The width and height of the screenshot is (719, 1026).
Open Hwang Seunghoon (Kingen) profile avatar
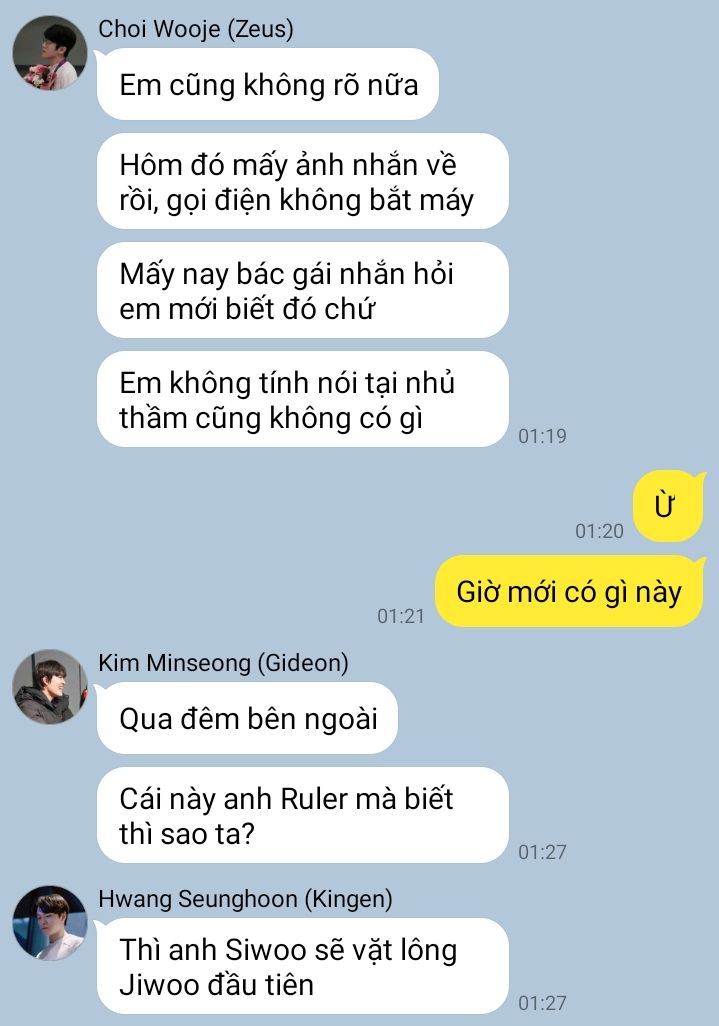(x=50, y=922)
